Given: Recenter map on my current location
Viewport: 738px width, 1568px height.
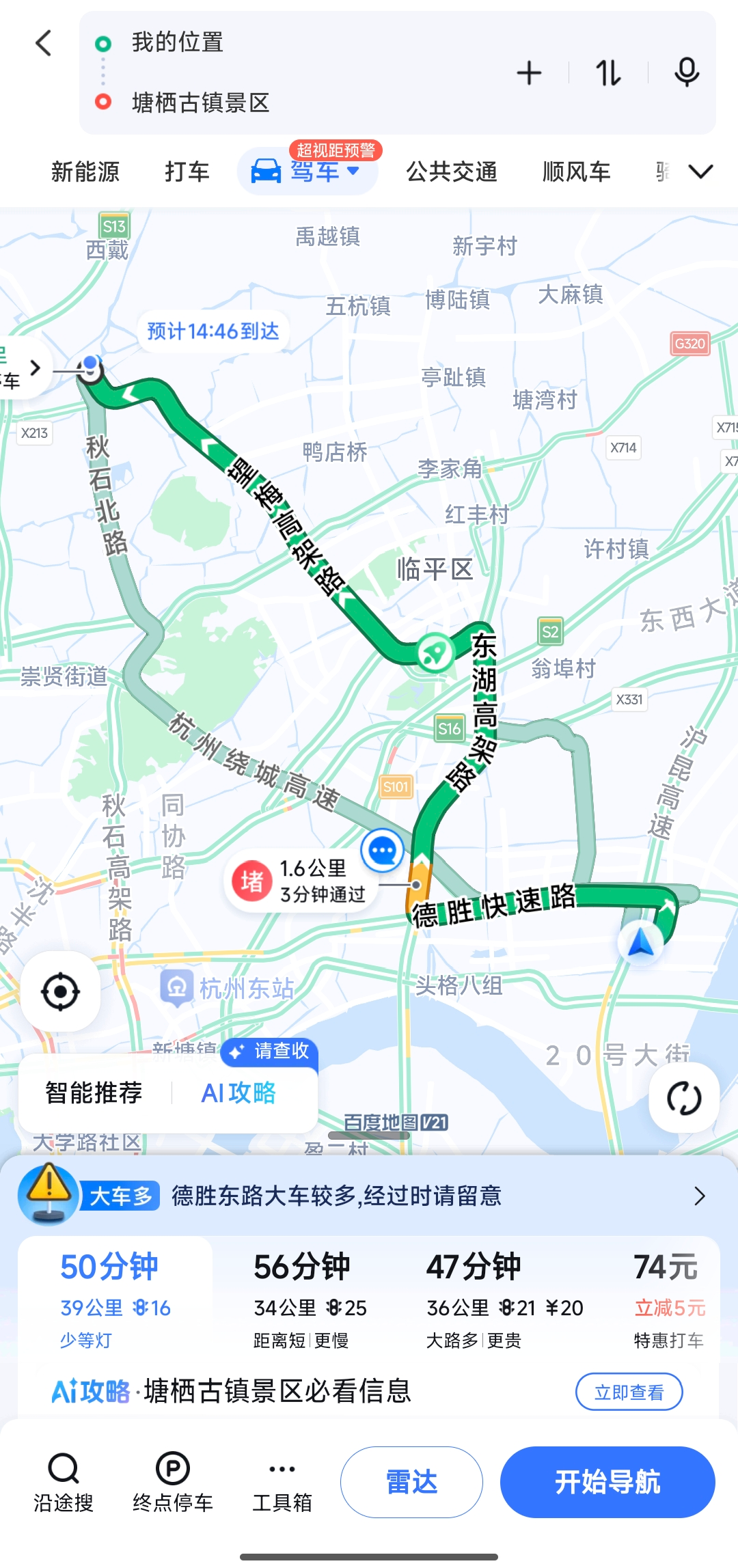Looking at the screenshot, I should pyautogui.click(x=60, y=991).
